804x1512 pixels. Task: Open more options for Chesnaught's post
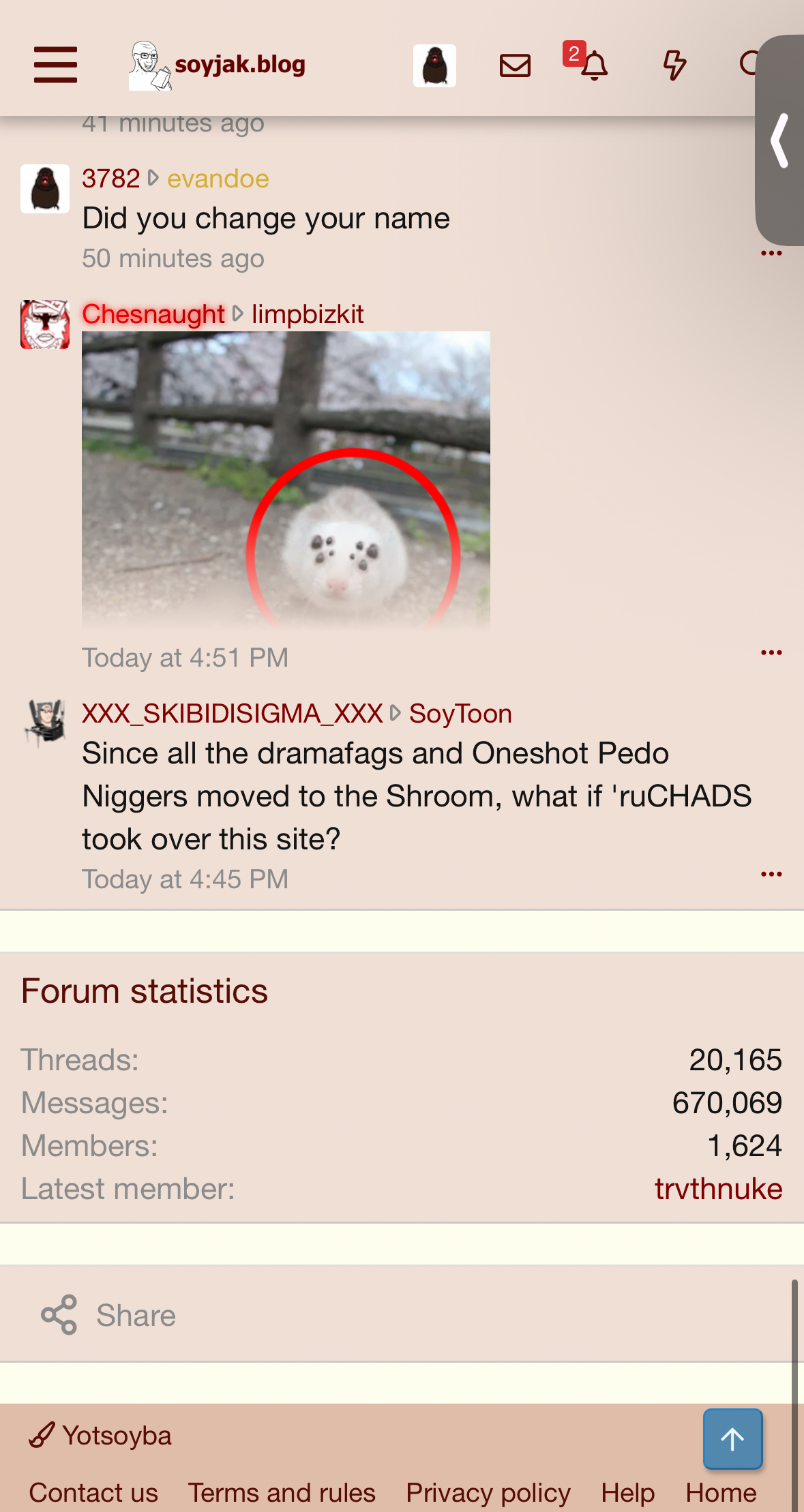[771, 652]
